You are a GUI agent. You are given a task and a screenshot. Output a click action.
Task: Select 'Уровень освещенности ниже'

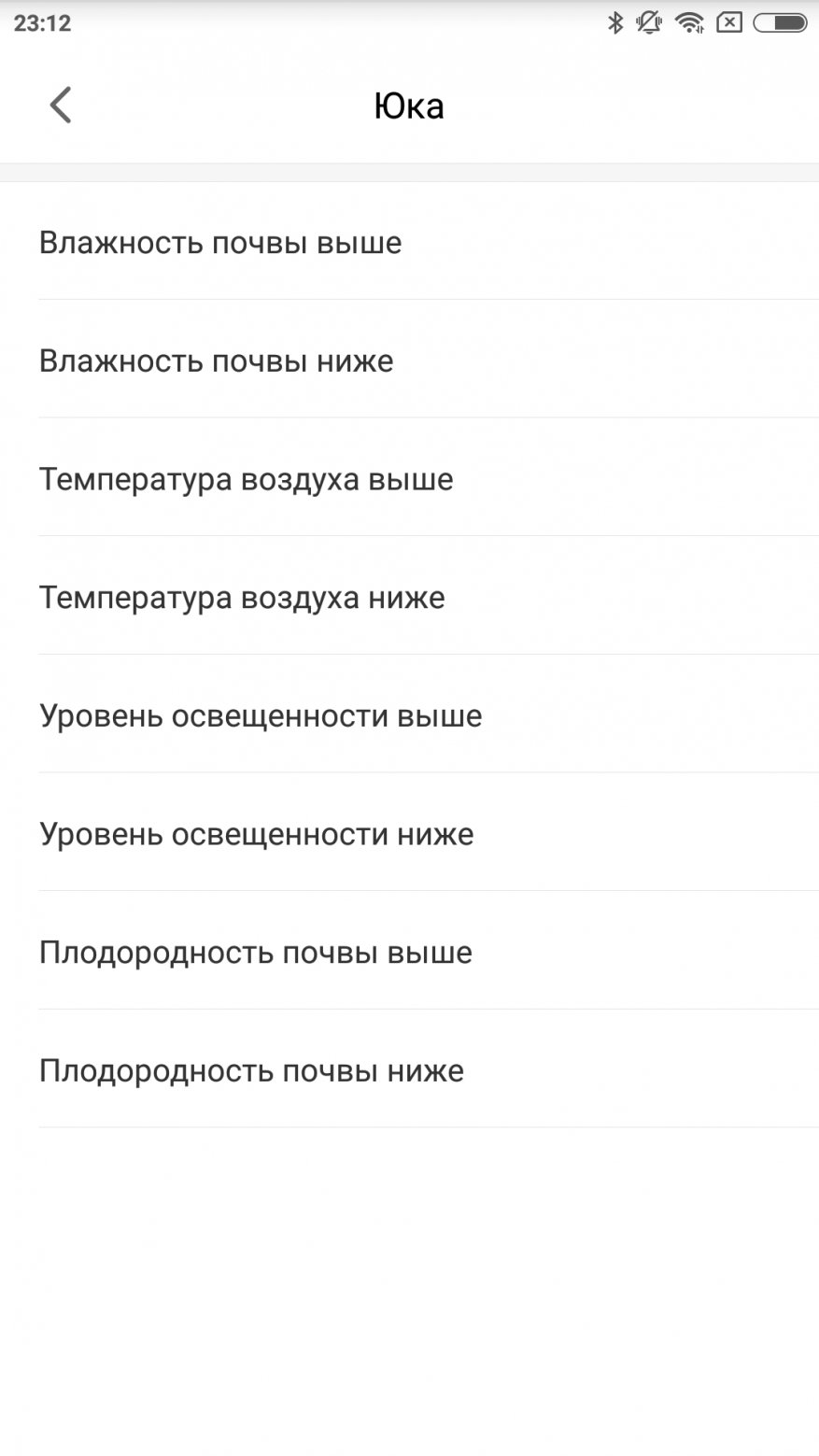[257, 834]
